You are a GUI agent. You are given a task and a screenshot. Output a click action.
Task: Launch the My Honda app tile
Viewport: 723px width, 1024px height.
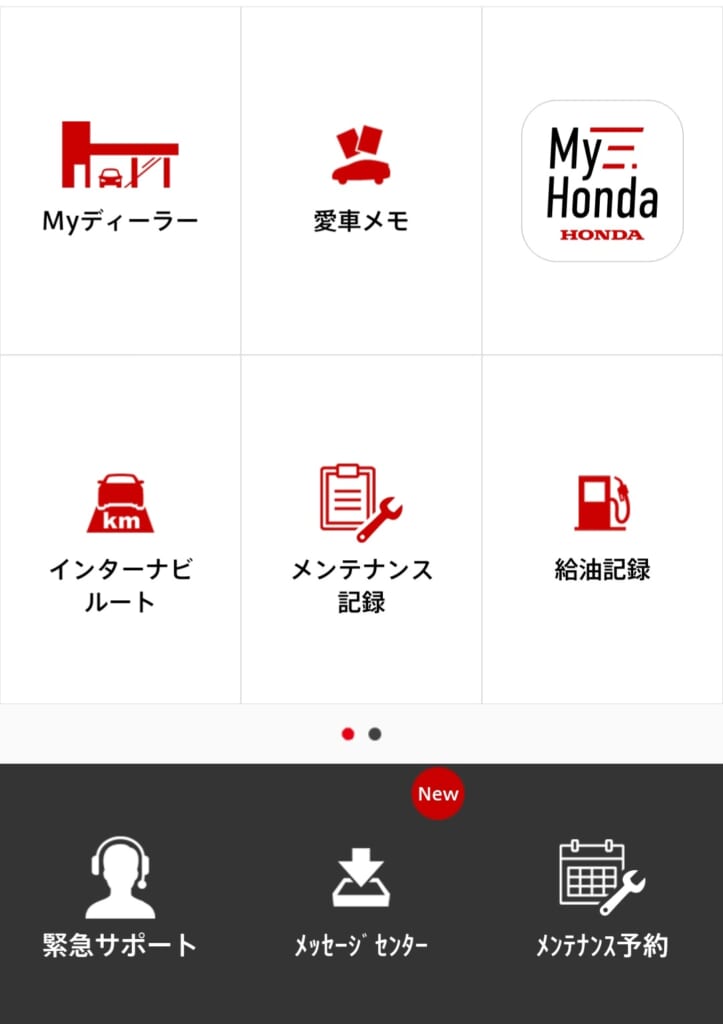coord(602,181)
